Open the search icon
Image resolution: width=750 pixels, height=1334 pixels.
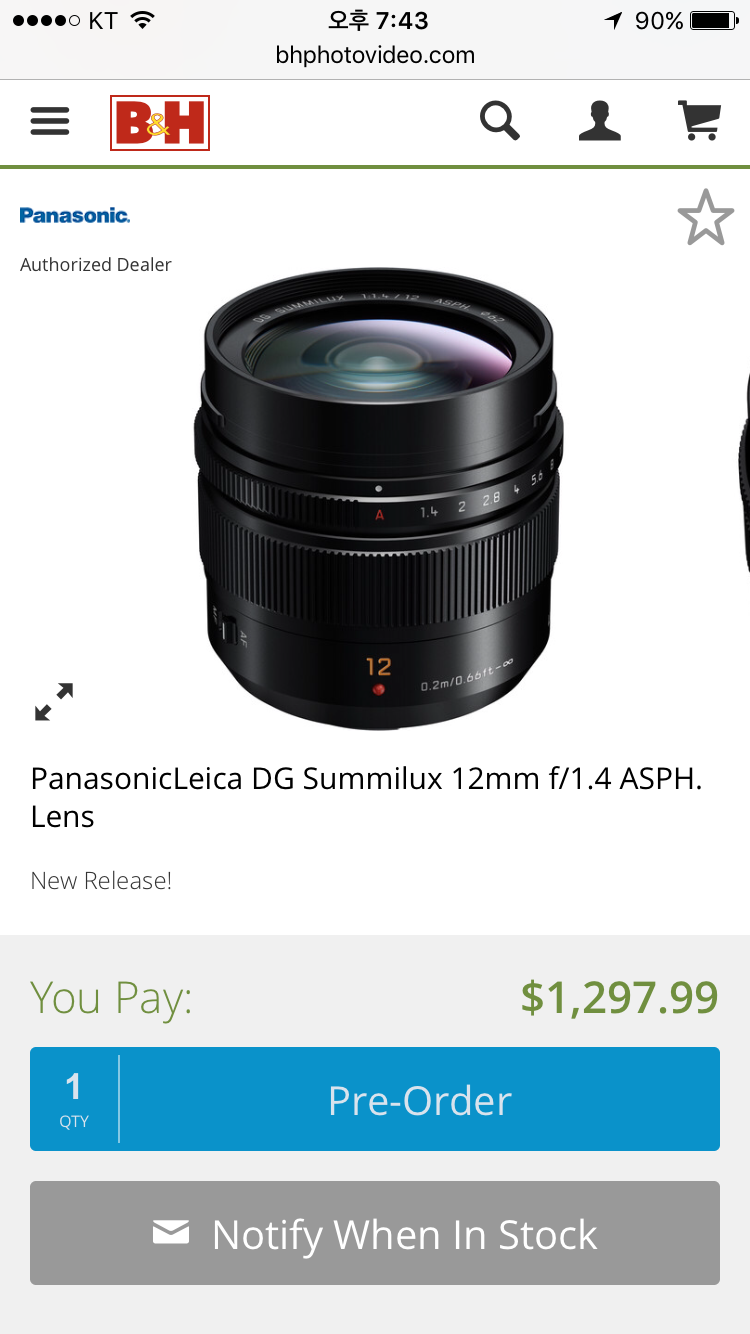click(x=499, y=122)
